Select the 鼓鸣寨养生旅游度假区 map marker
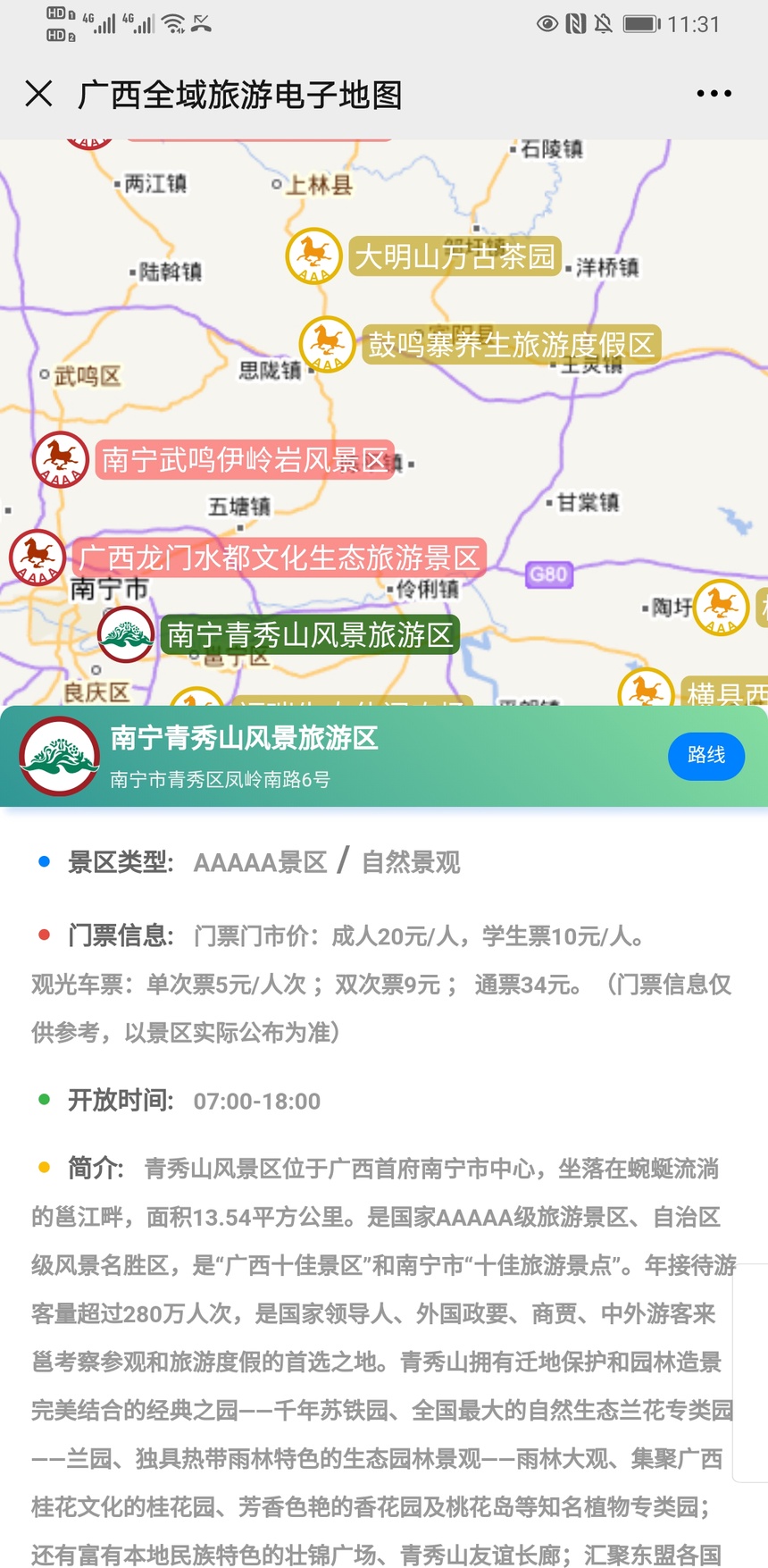Image resolution: width=768 pixels, height=1568 pixels. click(327, 344)
